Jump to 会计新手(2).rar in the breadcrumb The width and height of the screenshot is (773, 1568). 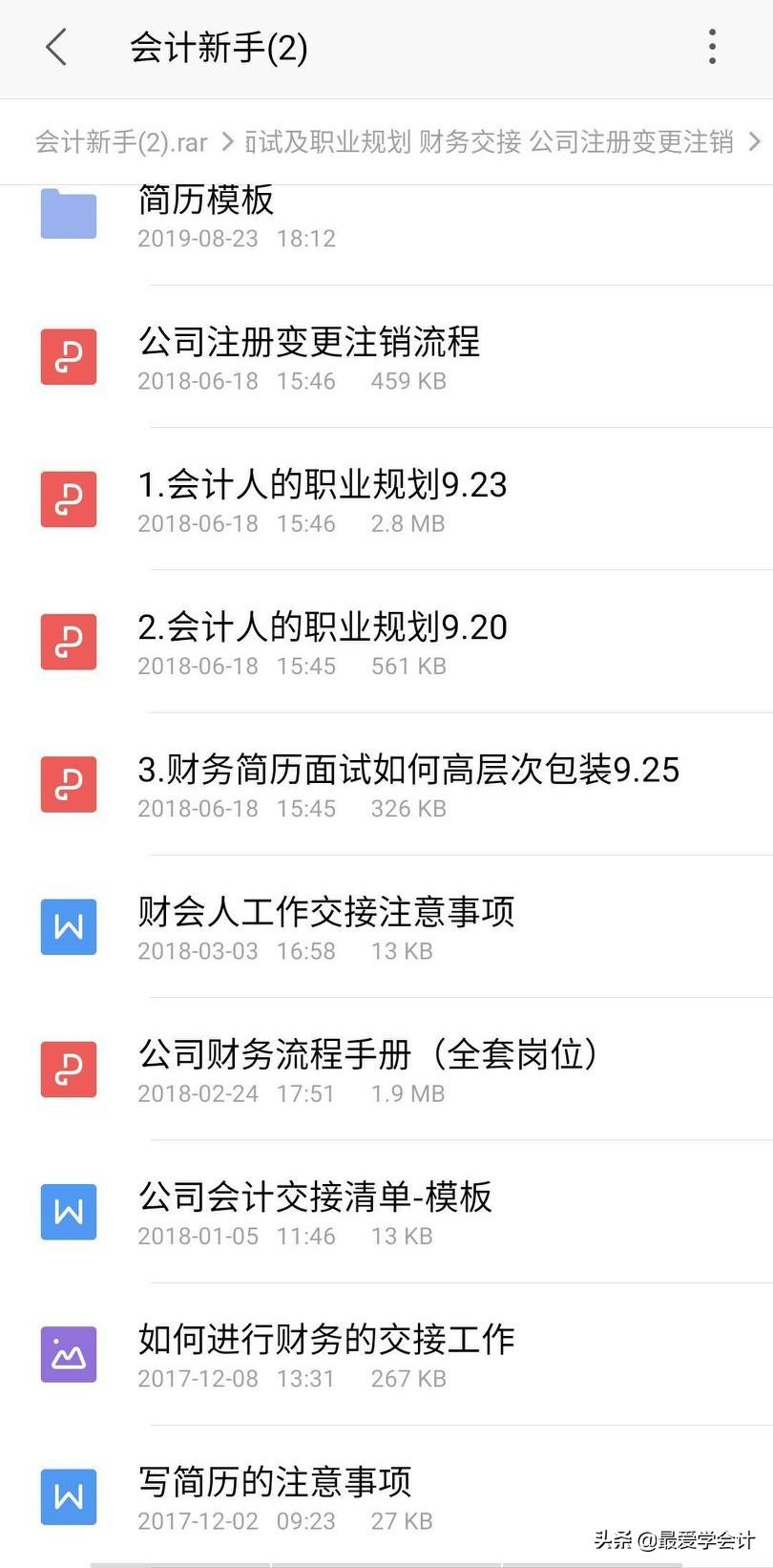121,142
